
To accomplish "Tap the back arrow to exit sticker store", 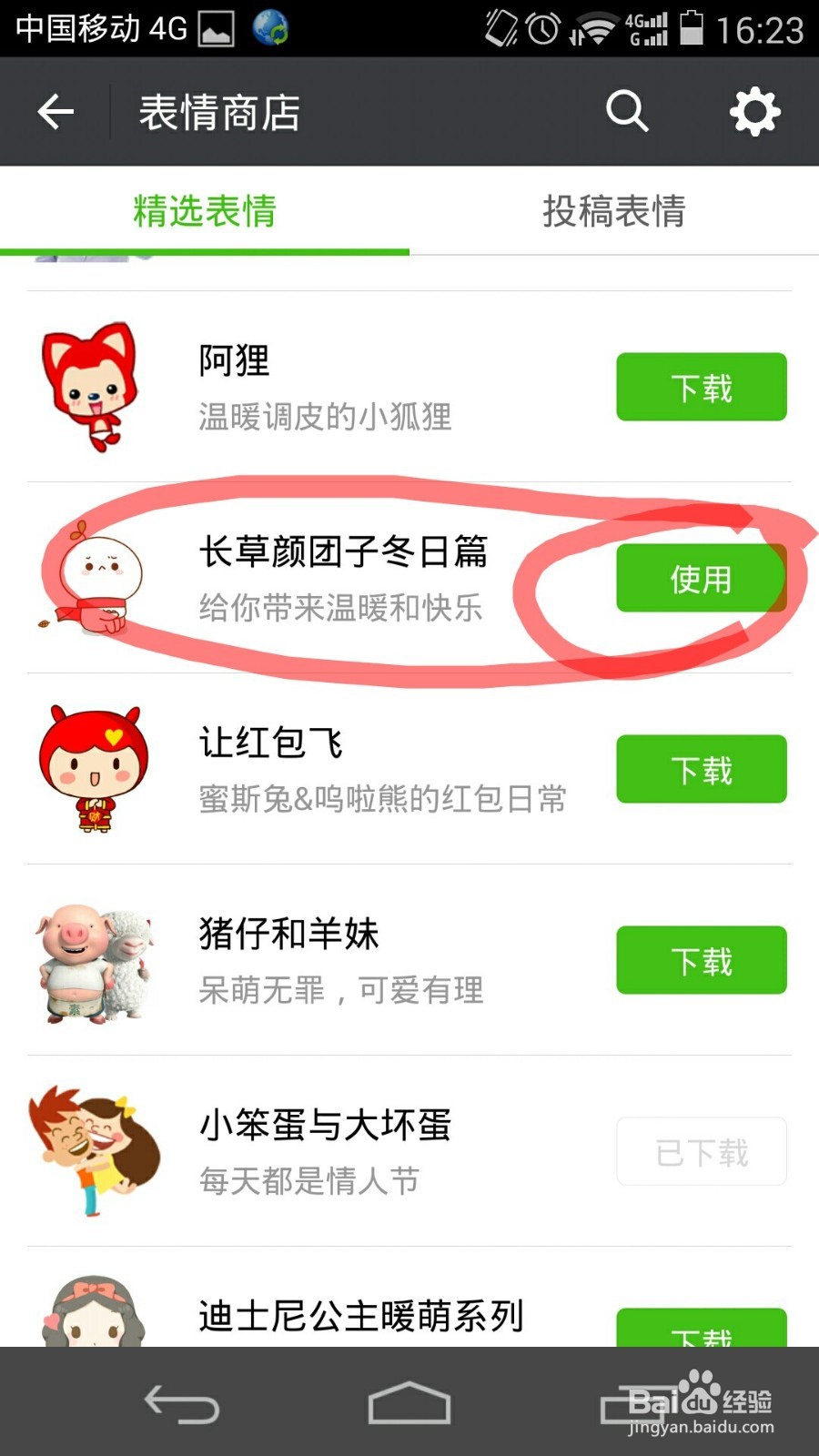I will pos(55,111).
